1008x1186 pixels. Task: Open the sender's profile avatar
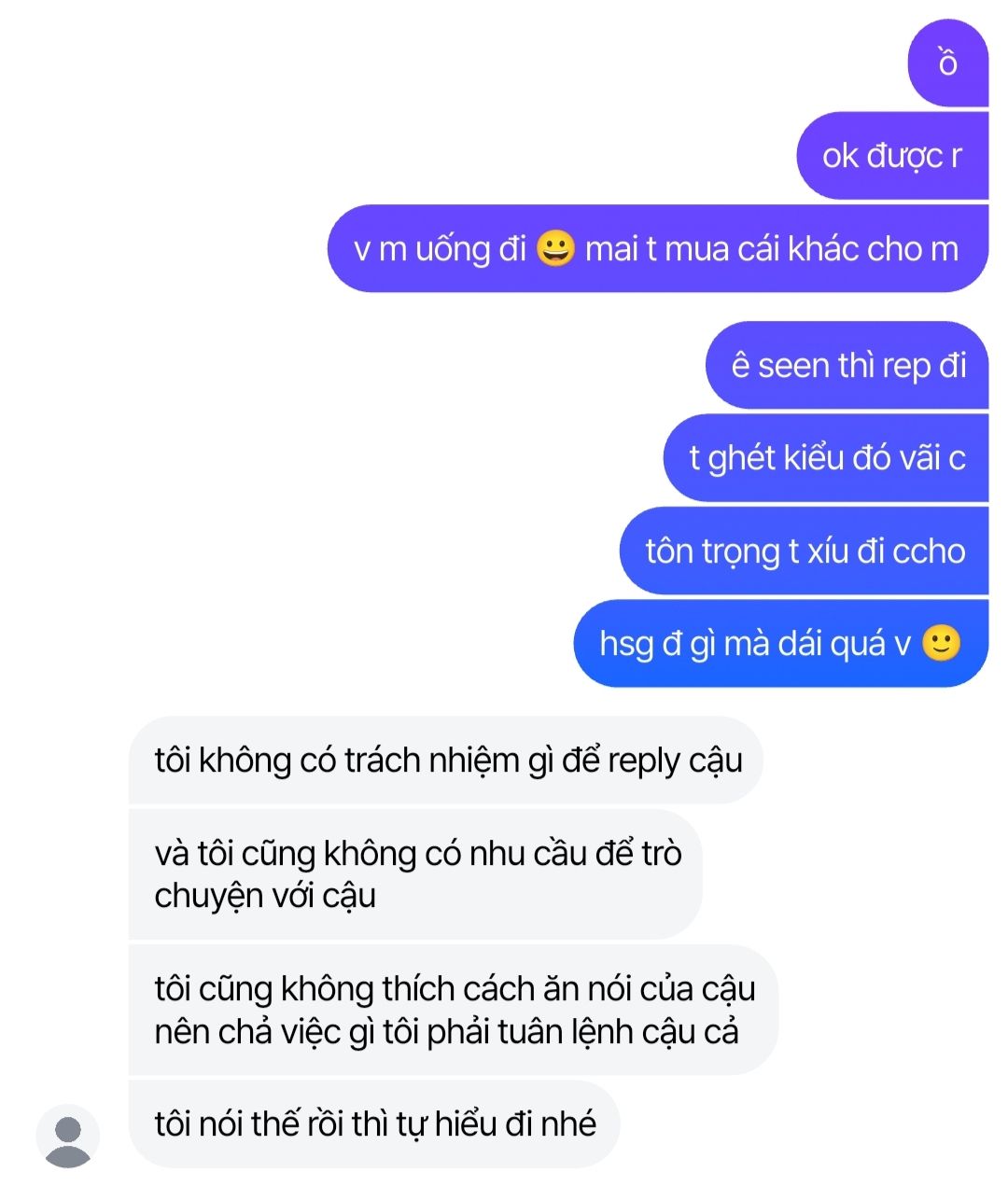click(x=67, y=1137)
